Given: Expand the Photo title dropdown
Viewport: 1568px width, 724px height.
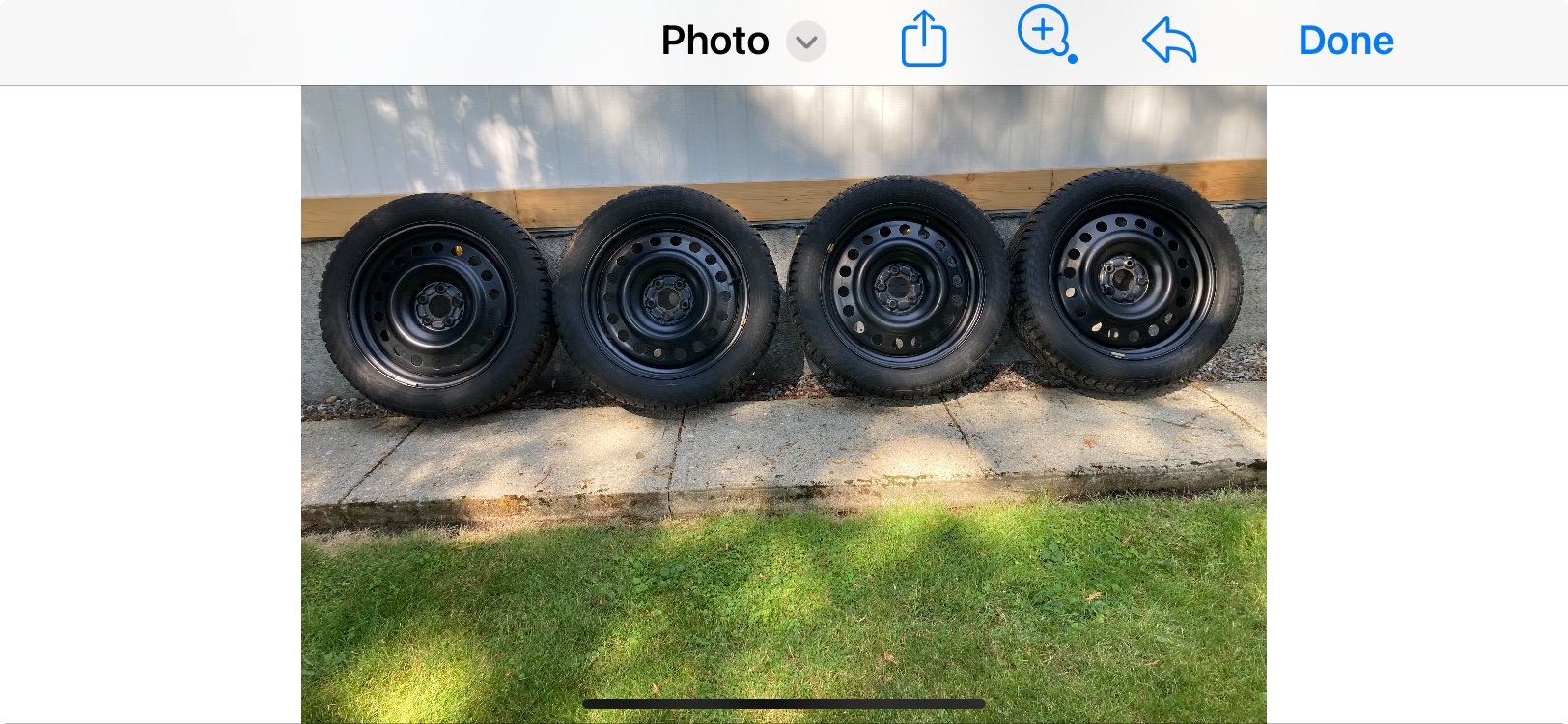Looking at the screenshot, I should [x=805, y=42].
